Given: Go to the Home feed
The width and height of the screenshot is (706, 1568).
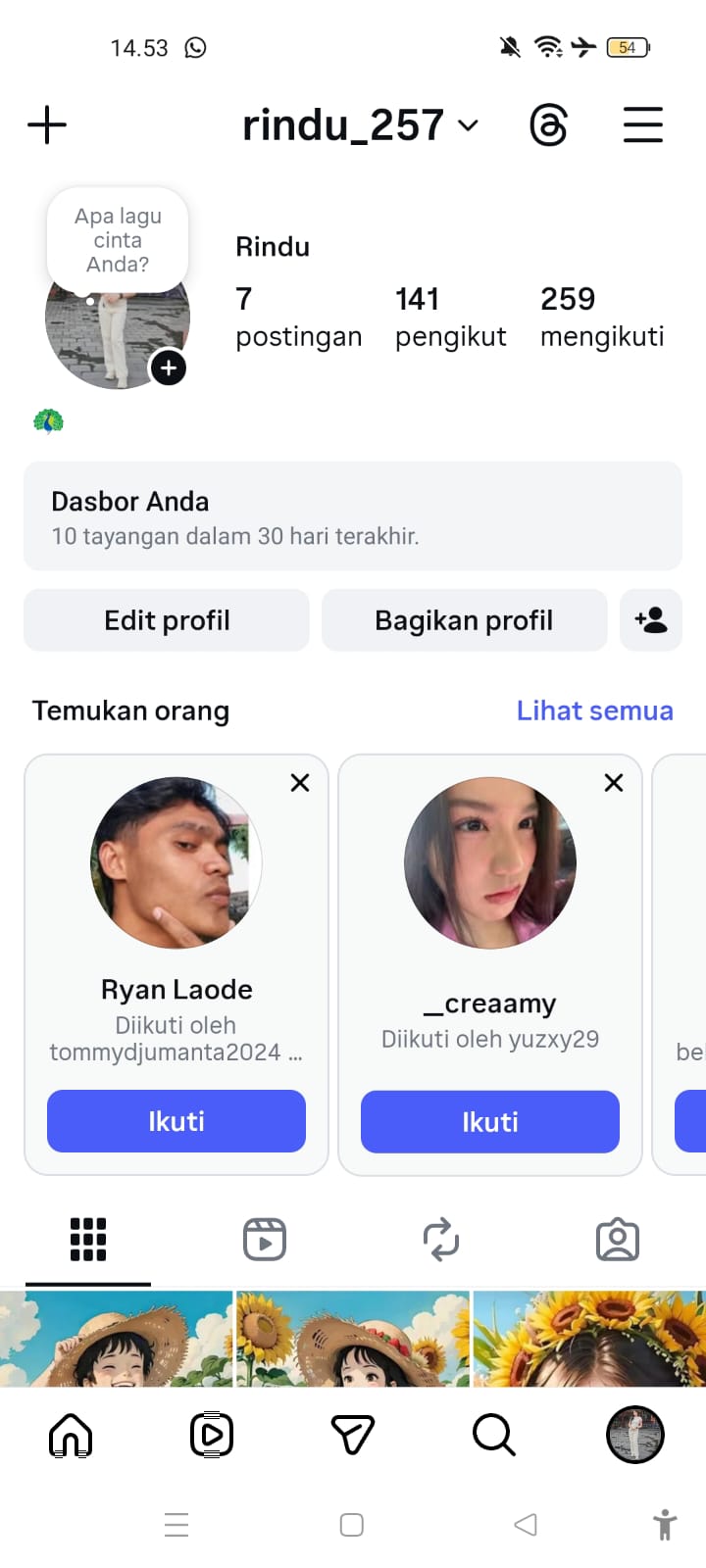Looking at the screenshot, I should 71,1436.
